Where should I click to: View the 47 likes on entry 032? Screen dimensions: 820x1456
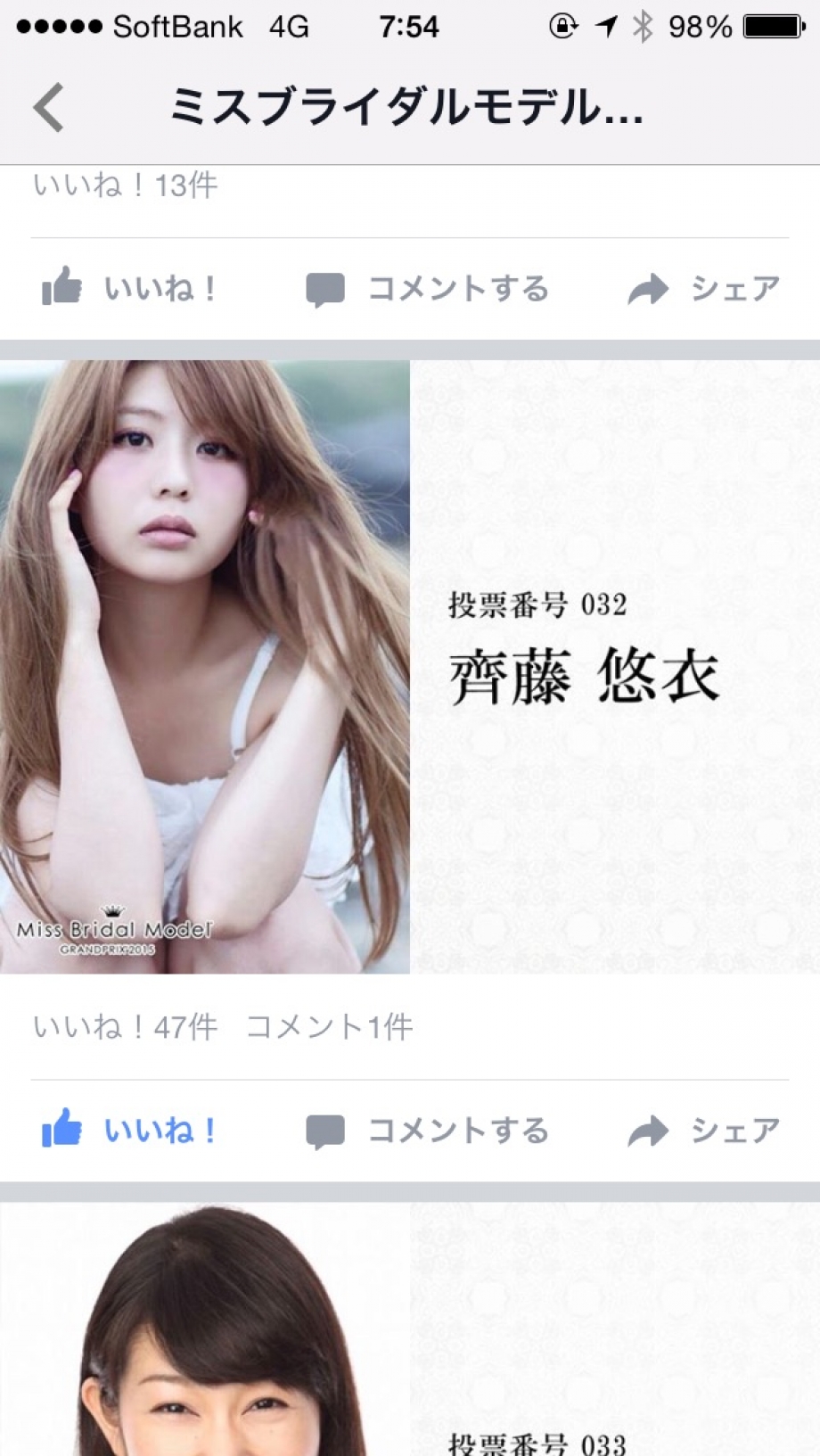click(x=126, y=1027)
